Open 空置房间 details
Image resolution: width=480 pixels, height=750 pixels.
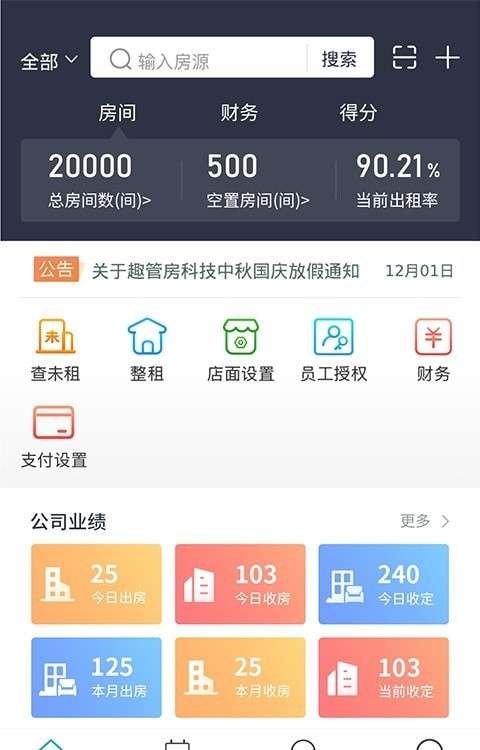(258, 180)
